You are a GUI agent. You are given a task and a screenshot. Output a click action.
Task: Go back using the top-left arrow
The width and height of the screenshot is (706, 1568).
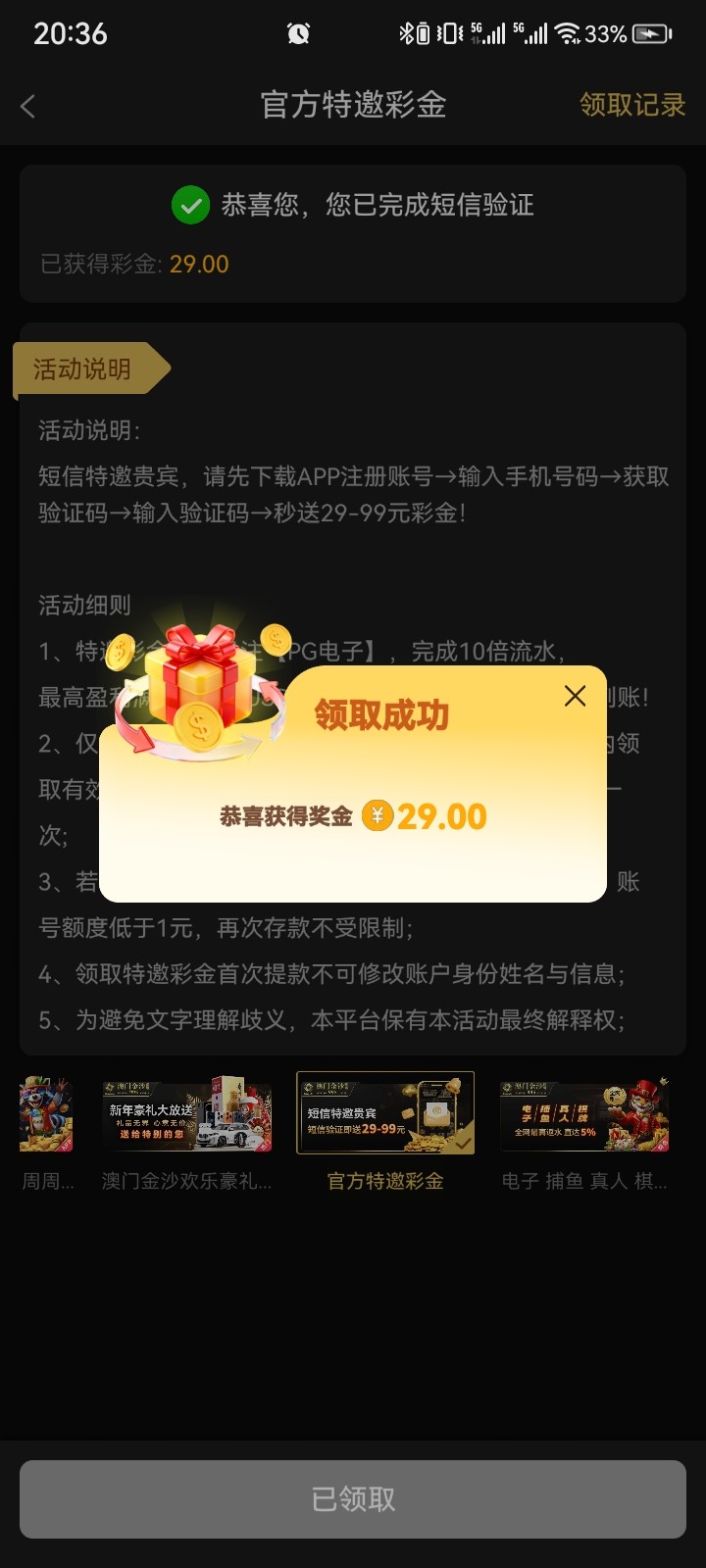28,106
